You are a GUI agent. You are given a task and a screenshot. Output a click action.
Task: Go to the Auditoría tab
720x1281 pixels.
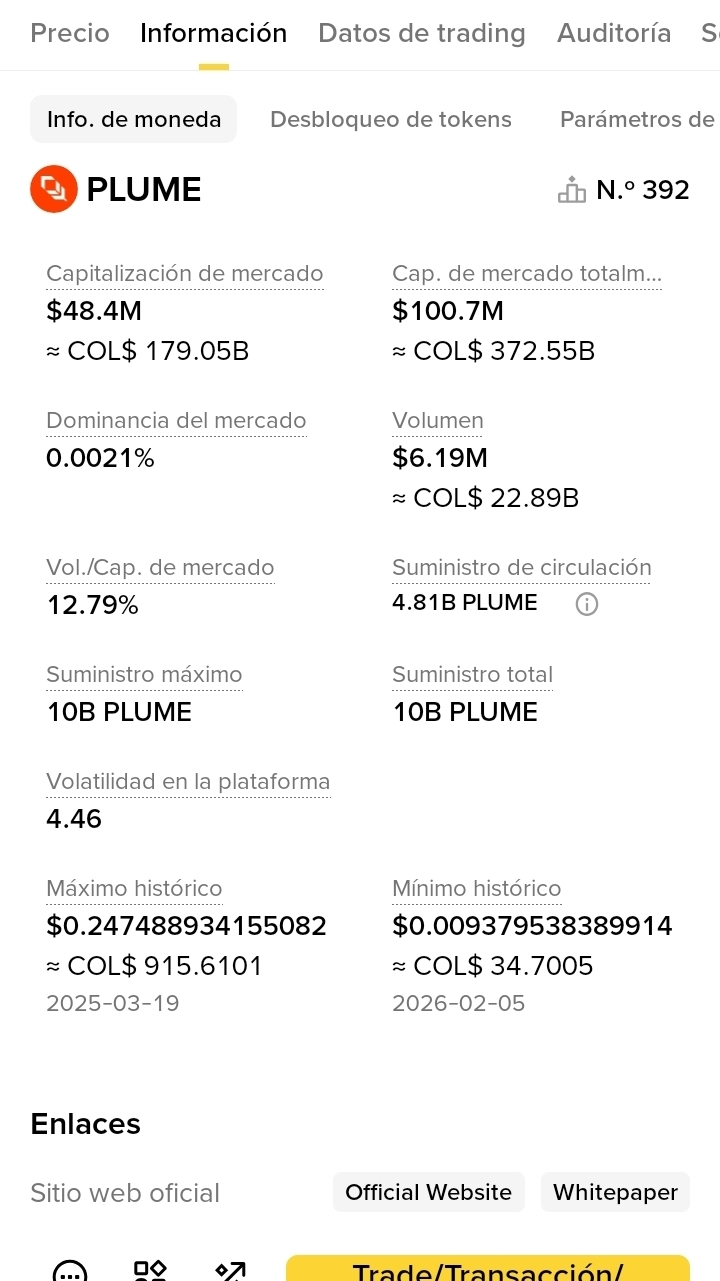(x=614, y=33)
